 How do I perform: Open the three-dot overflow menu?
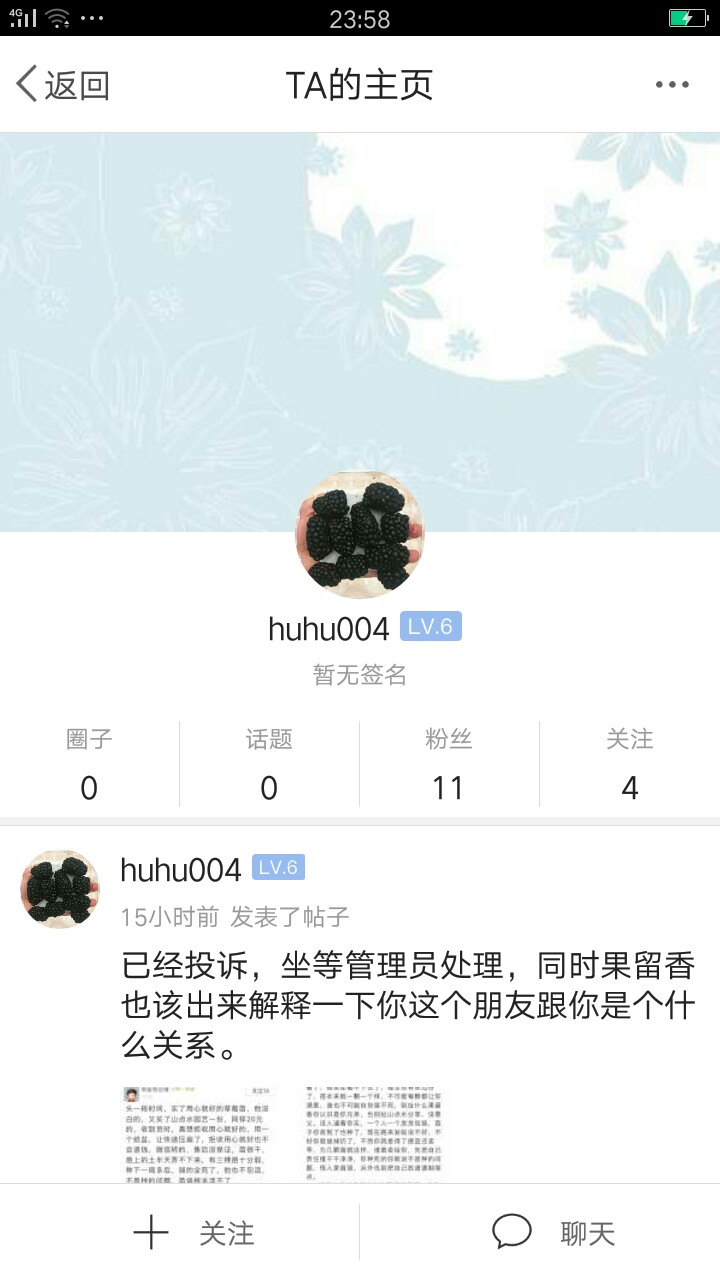672,85
